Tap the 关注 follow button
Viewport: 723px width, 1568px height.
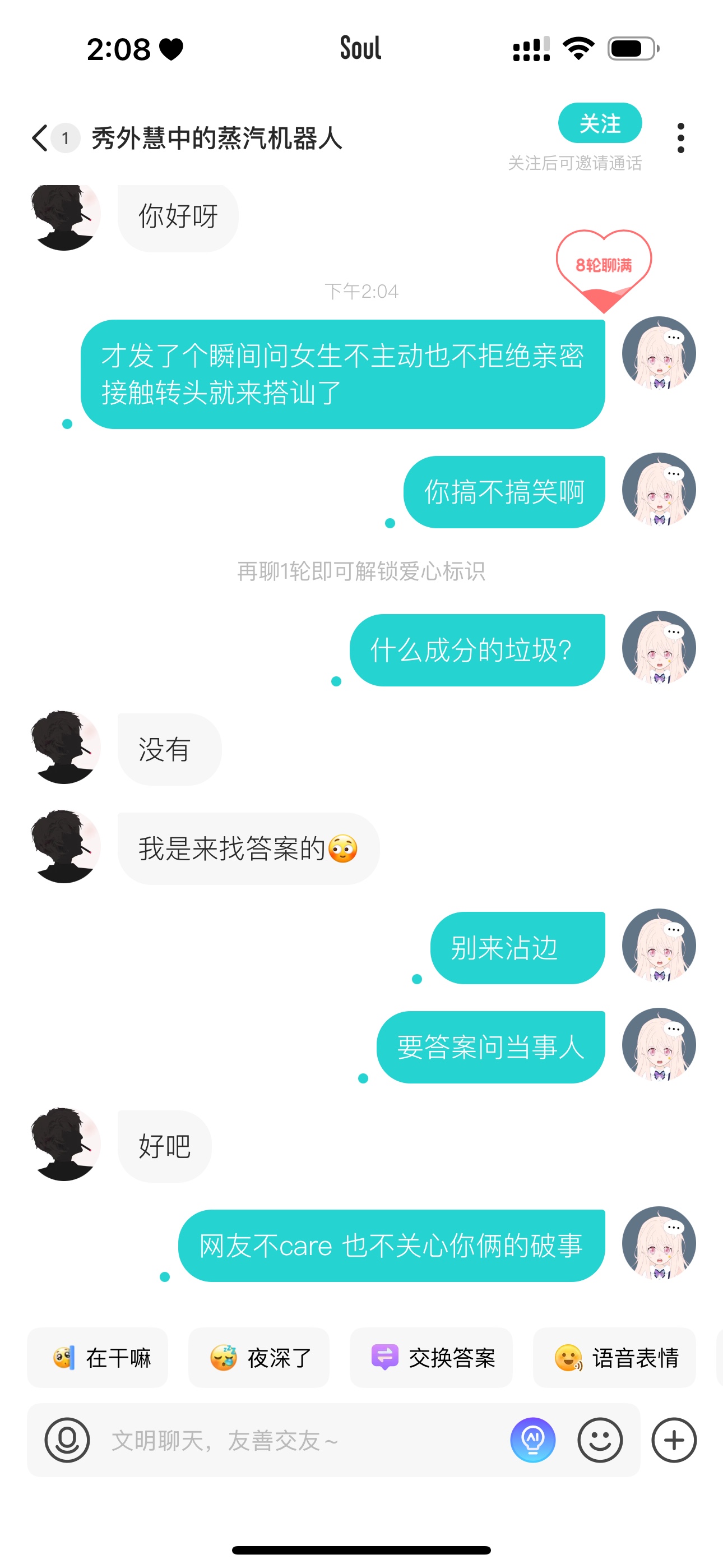(600, 123)
